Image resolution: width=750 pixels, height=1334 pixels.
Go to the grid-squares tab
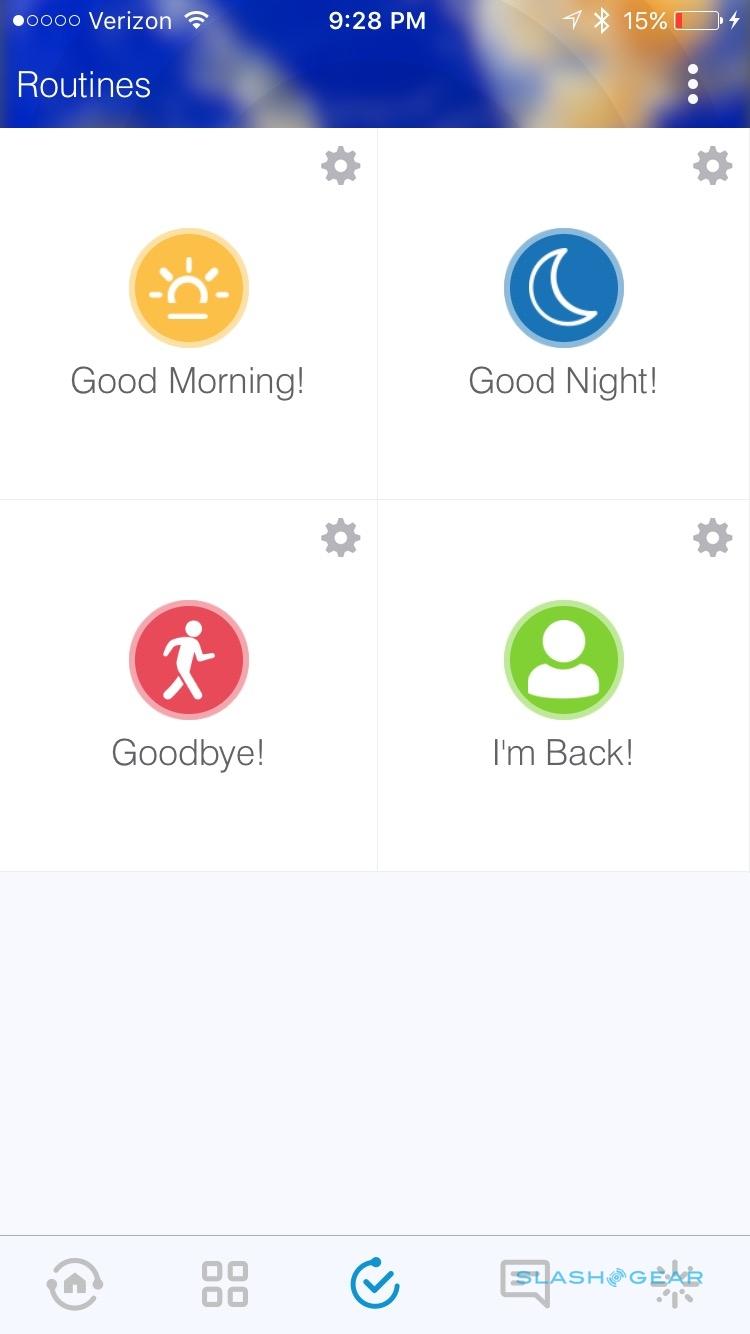(225, 1283)
